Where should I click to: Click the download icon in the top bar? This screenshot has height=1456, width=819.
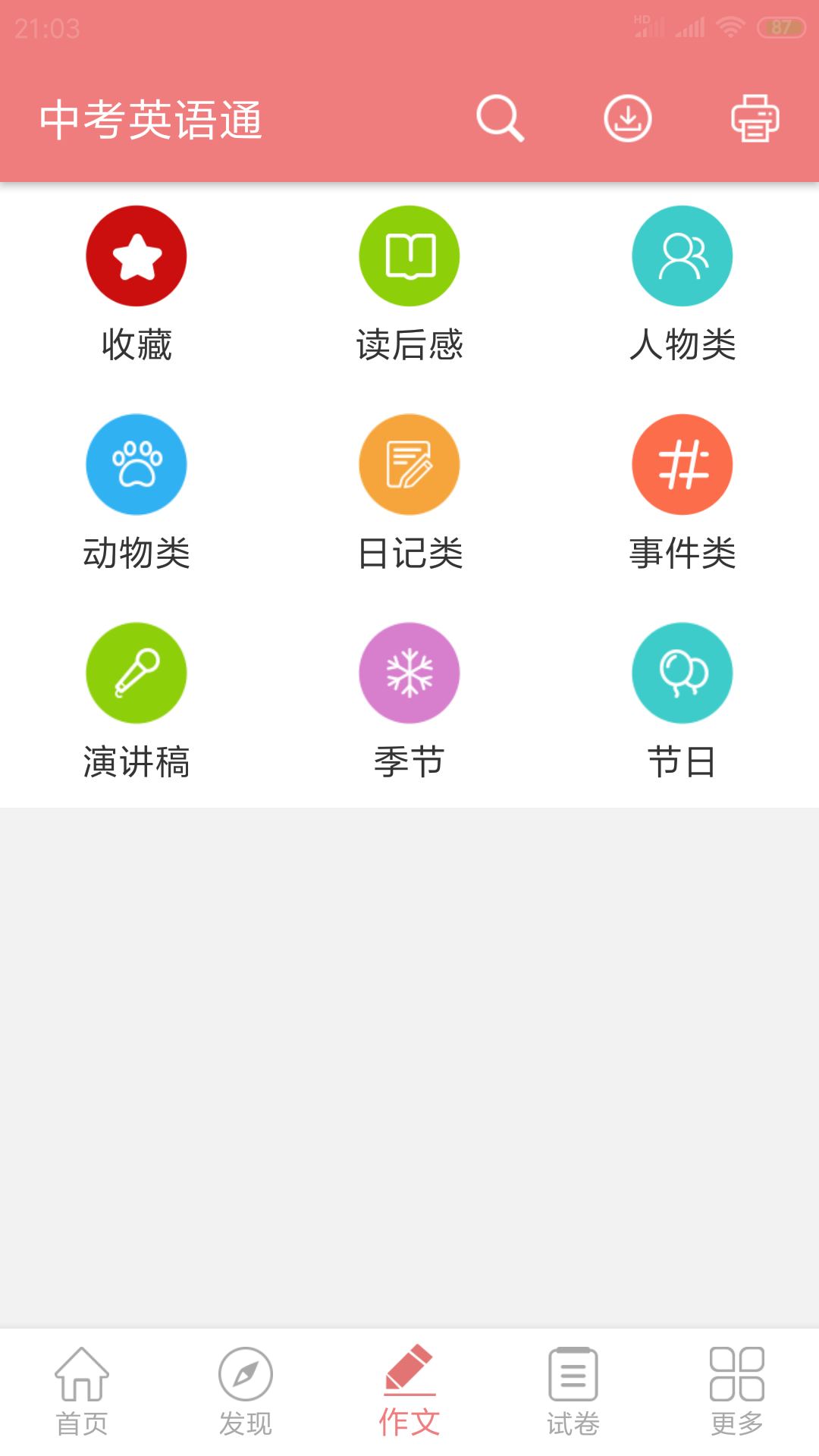(628, 119)
